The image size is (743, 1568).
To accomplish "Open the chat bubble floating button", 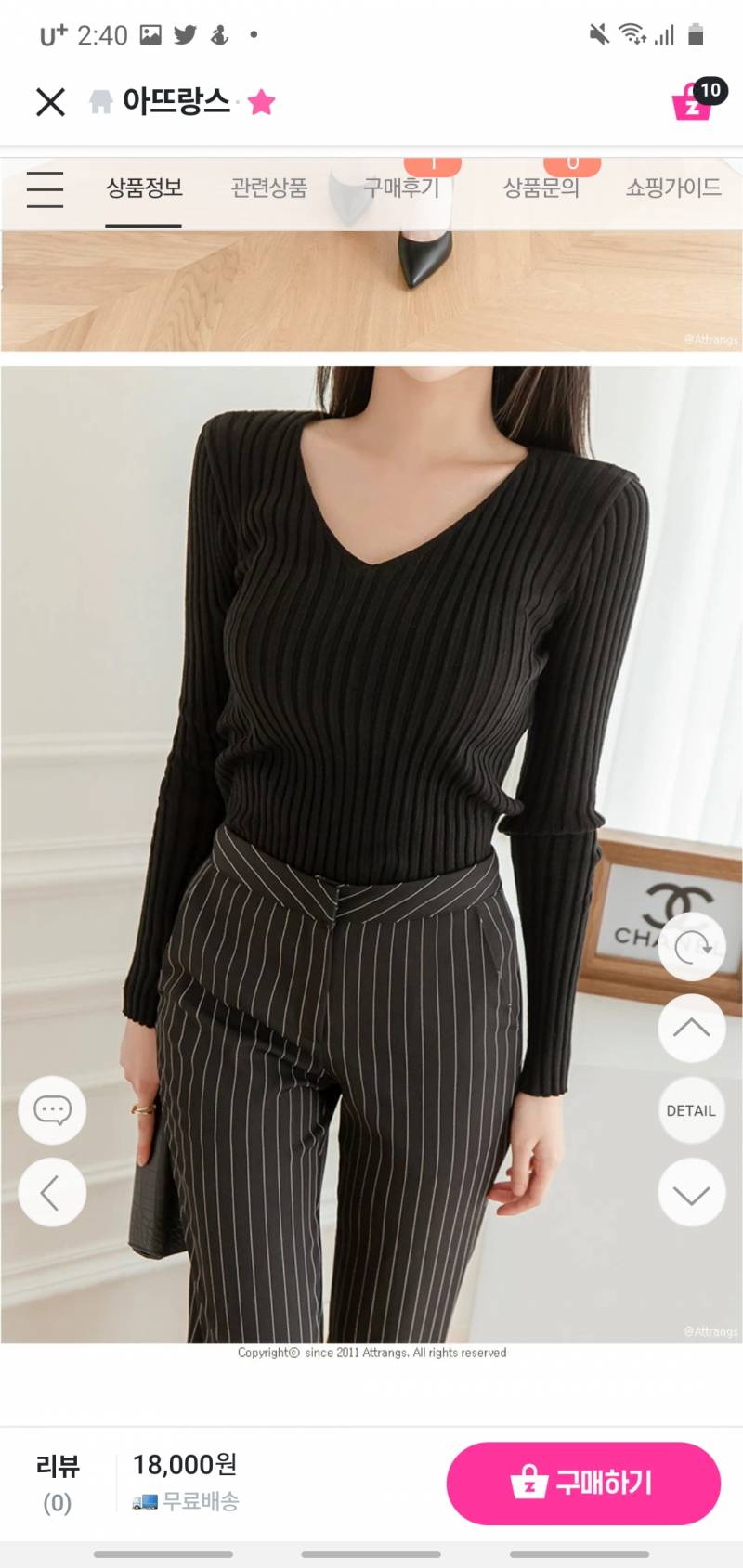I will point(53,1110).
